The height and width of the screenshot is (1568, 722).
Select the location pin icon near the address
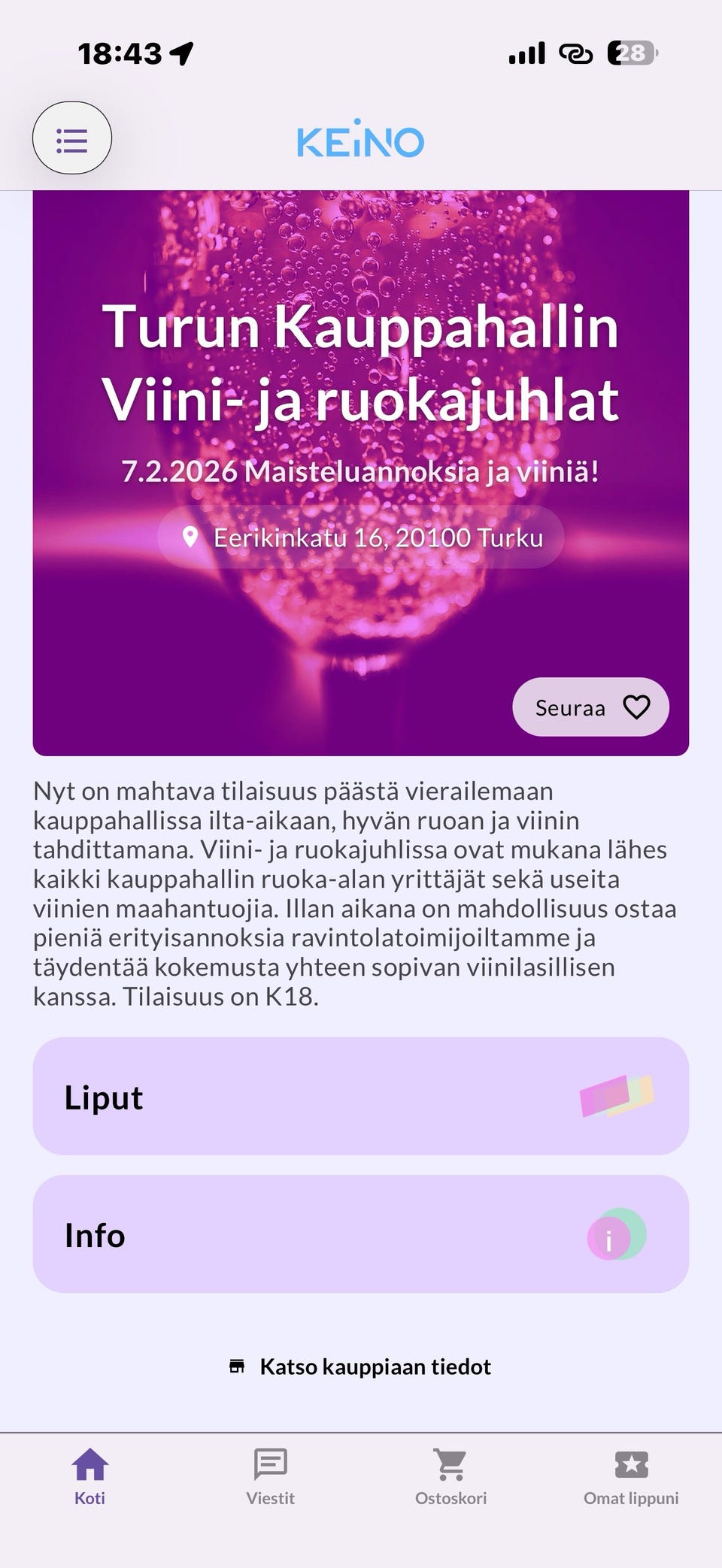coord(190,537)
